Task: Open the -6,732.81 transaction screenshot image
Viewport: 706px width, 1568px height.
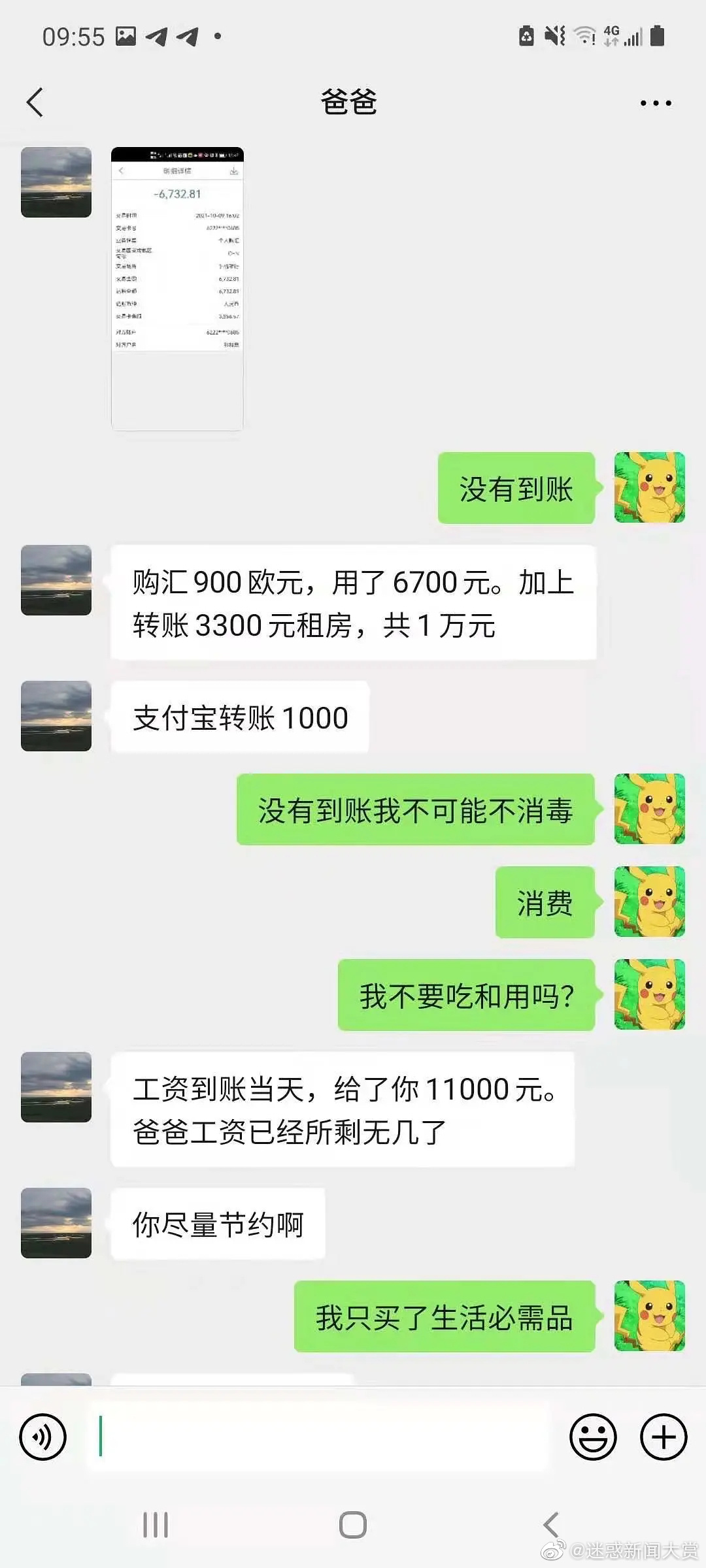Action: click(177, 289)
